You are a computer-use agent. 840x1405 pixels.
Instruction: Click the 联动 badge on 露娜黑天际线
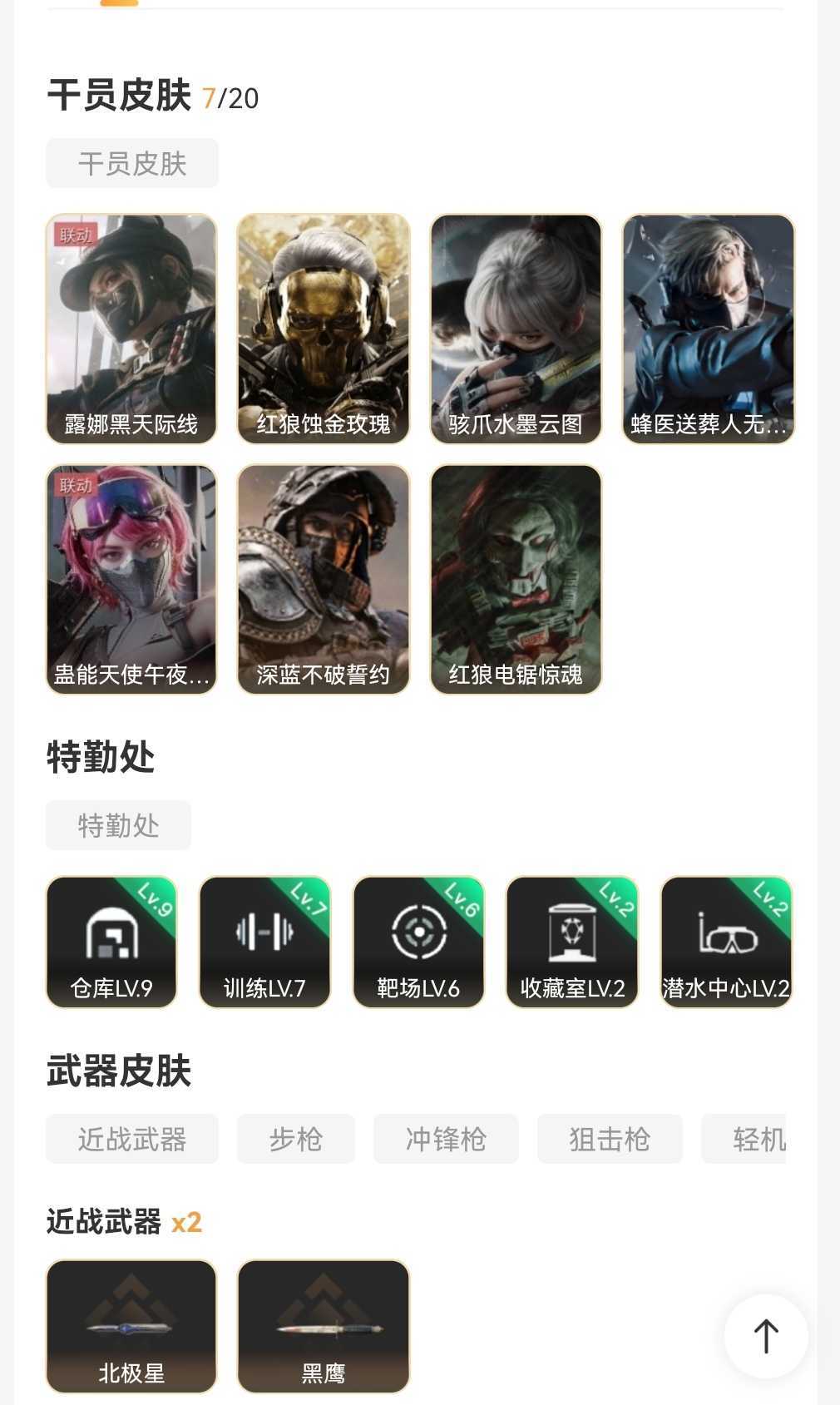(76, 234)
